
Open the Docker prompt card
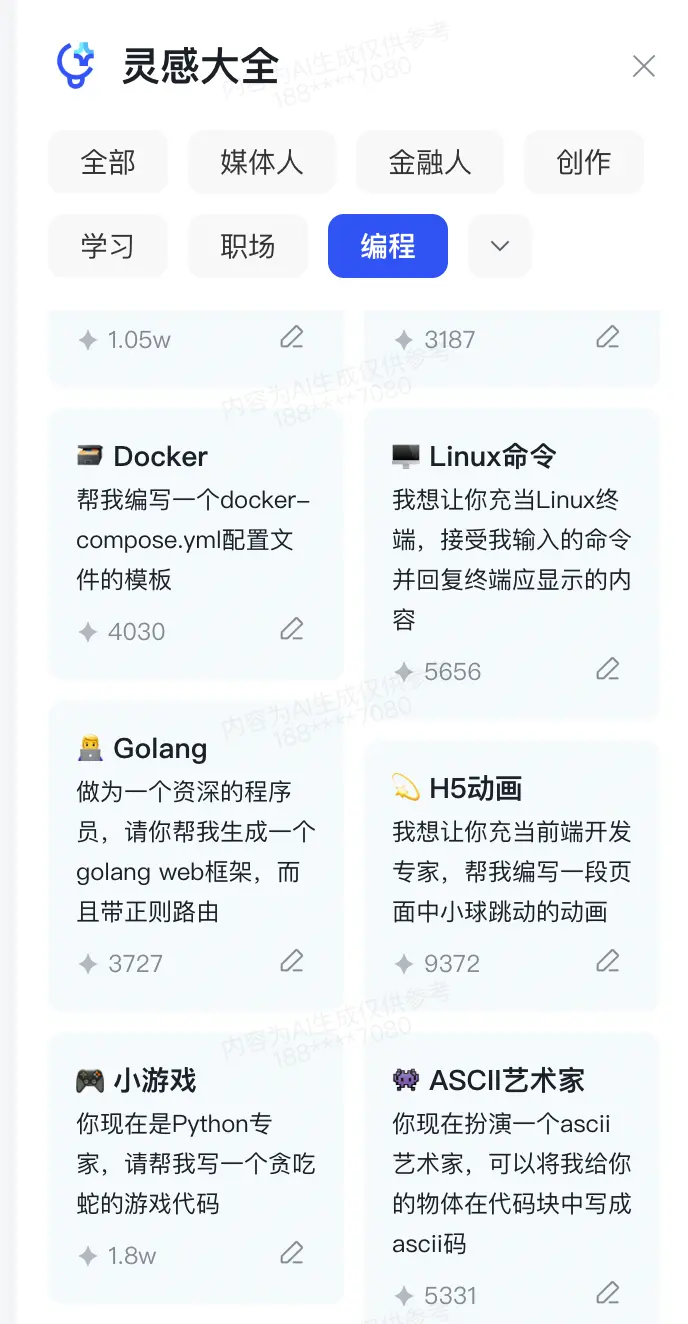point(195,520)
